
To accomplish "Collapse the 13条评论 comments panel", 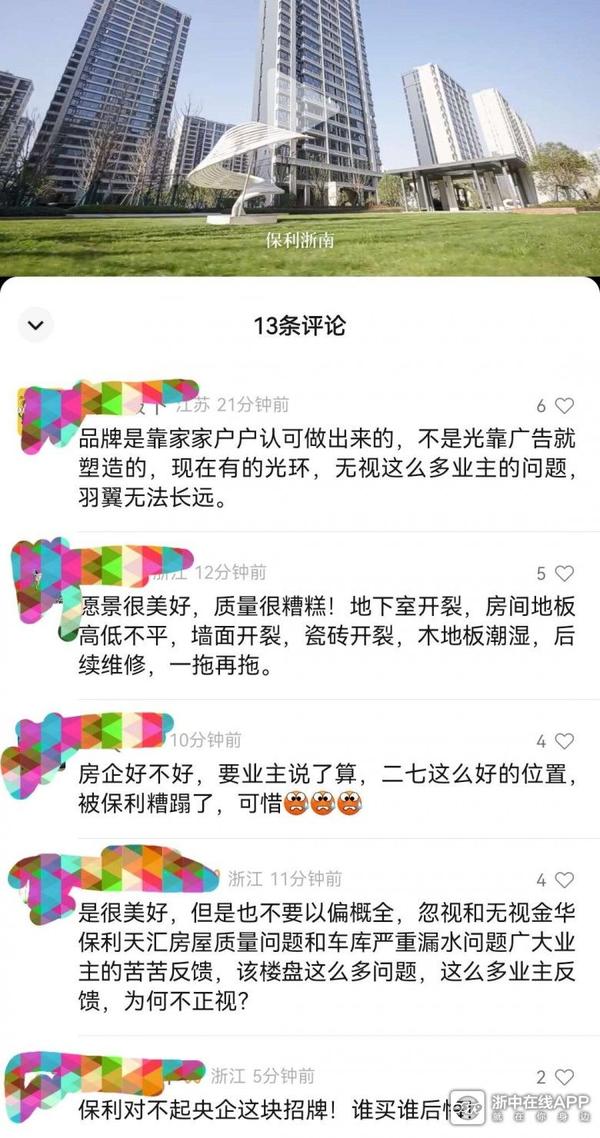I will point(36,325).
